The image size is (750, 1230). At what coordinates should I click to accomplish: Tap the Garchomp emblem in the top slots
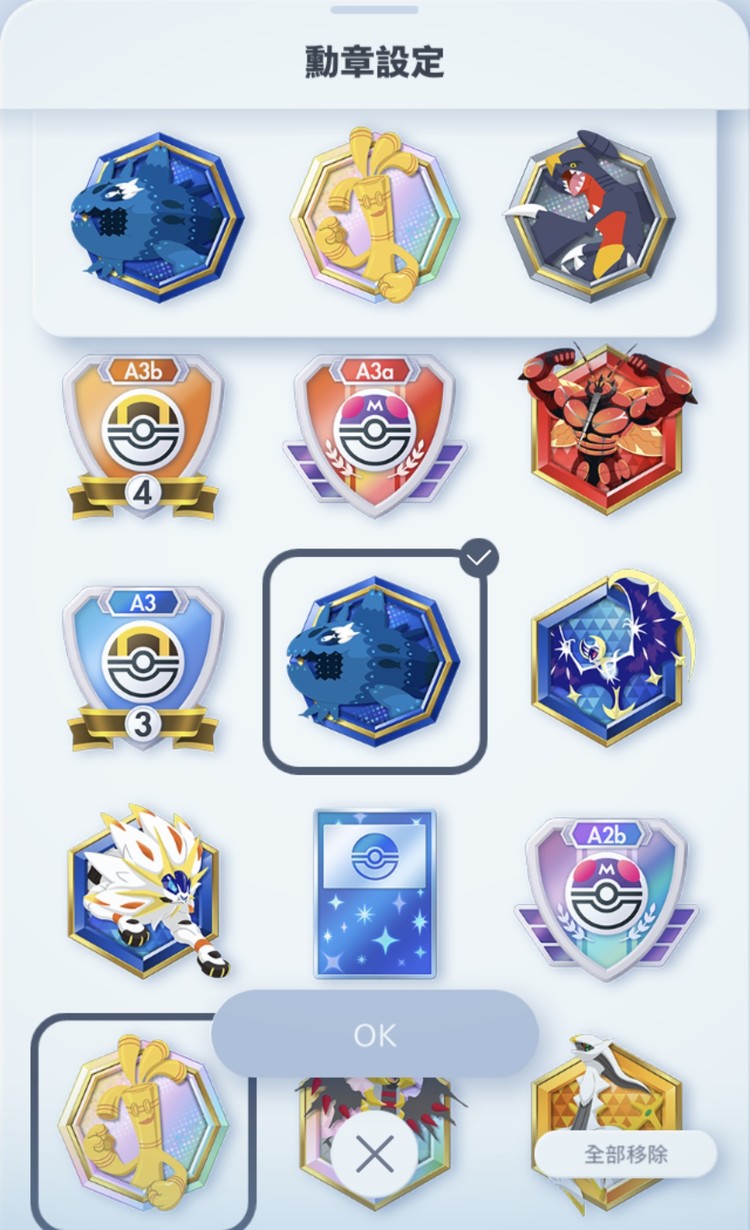(590, 216)
